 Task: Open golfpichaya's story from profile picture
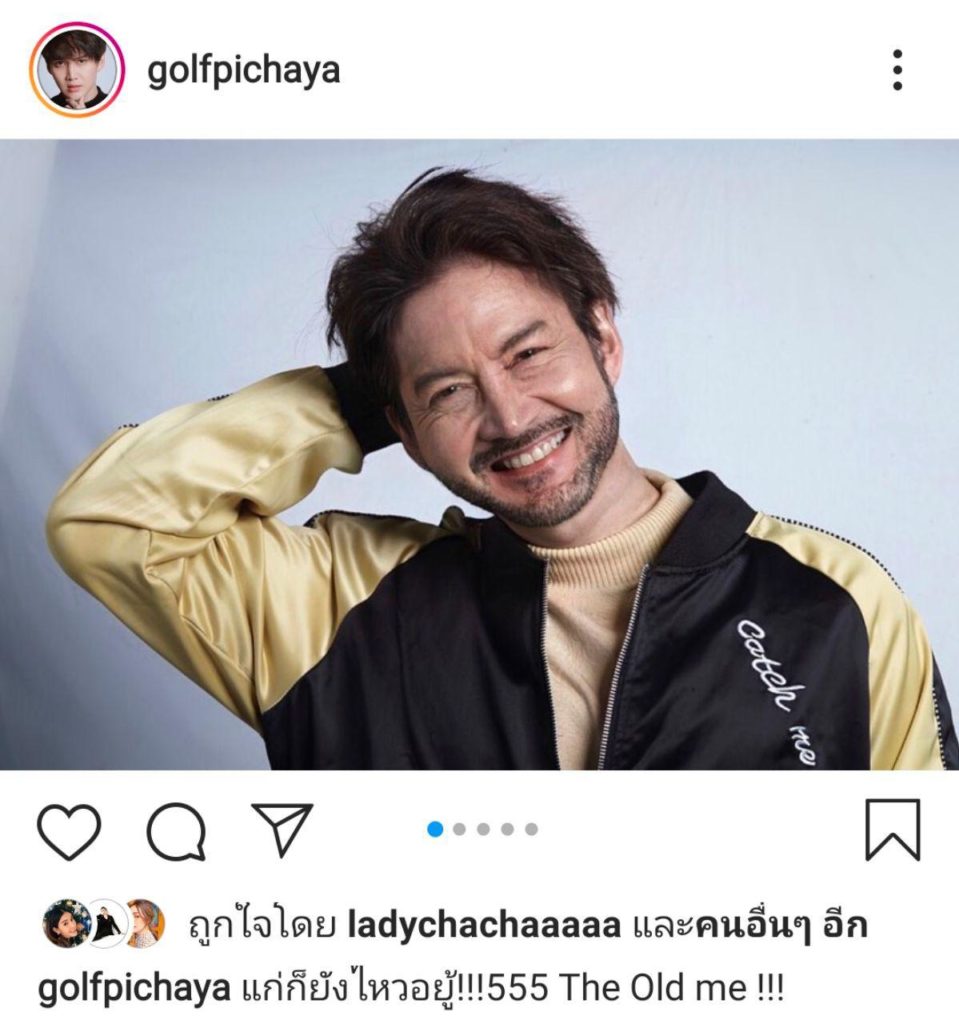click(x=77, y=70)
